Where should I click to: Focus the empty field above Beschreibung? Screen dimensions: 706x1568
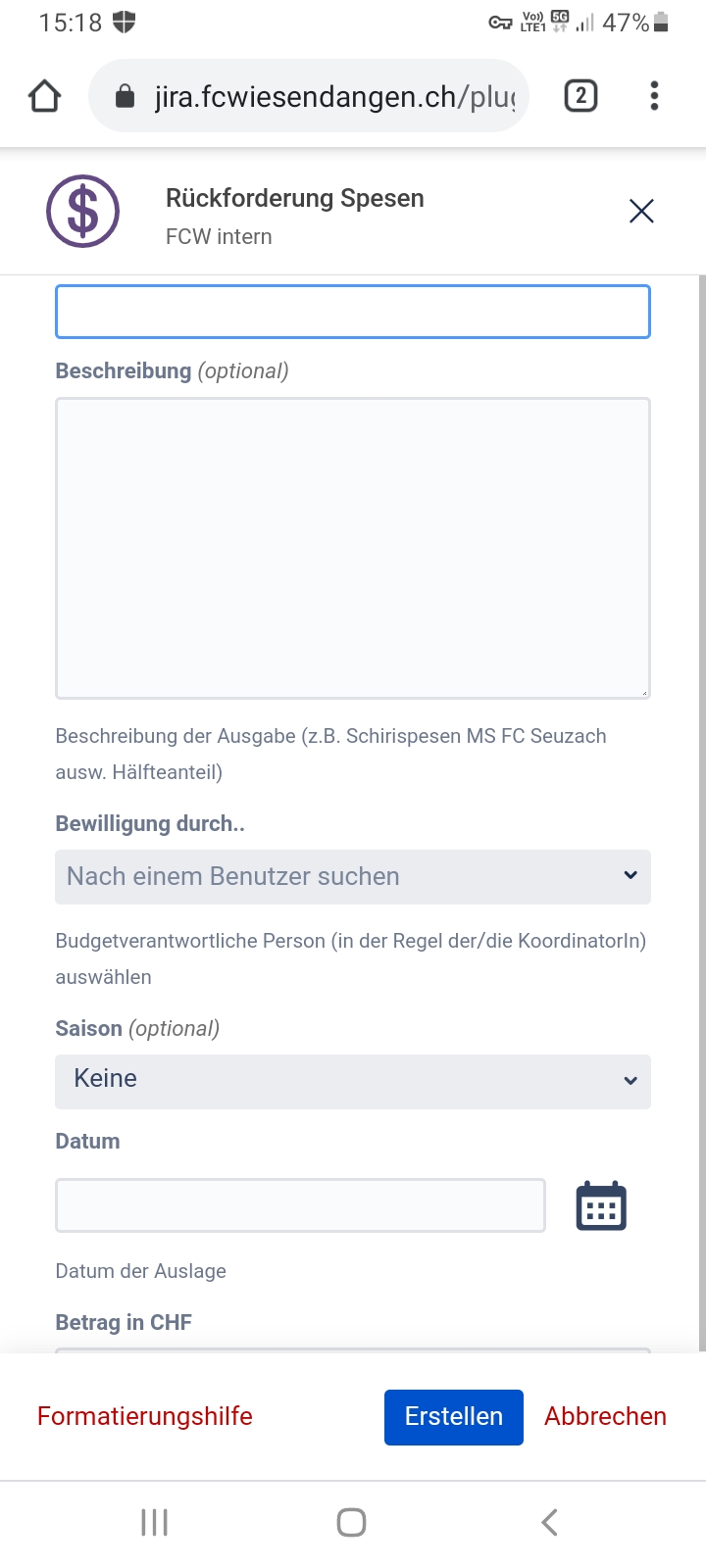point(353,312)
